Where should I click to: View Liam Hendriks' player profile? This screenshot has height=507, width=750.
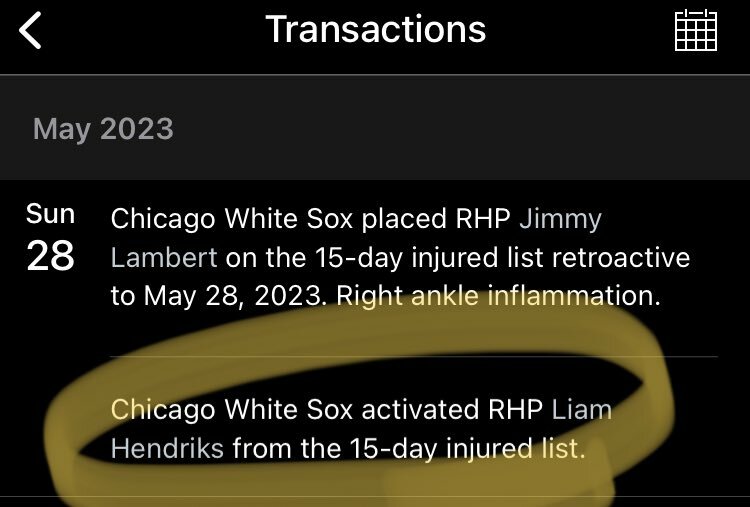tap(581, 410)
